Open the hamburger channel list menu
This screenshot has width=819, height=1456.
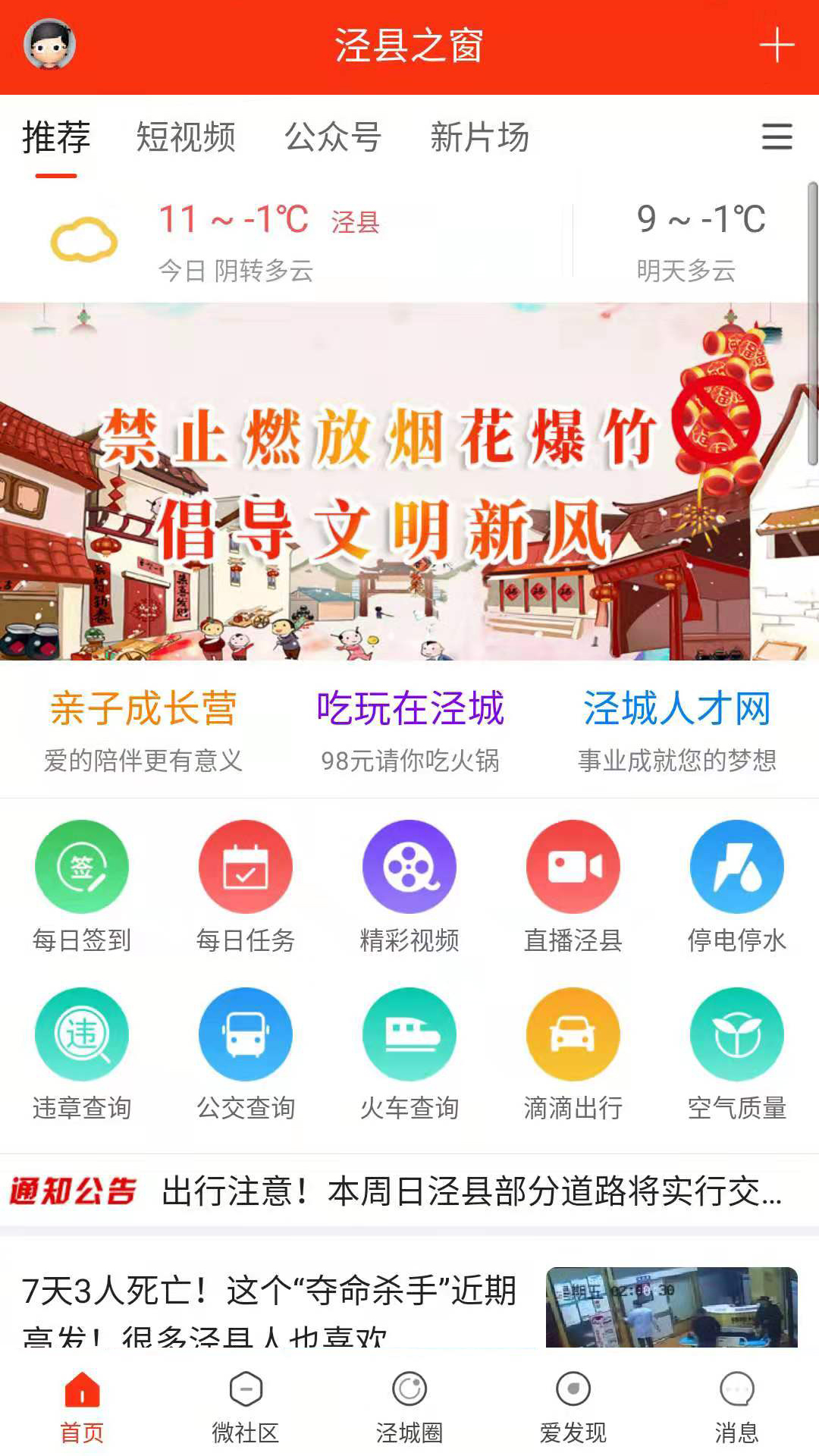click(x=776, y=138)
